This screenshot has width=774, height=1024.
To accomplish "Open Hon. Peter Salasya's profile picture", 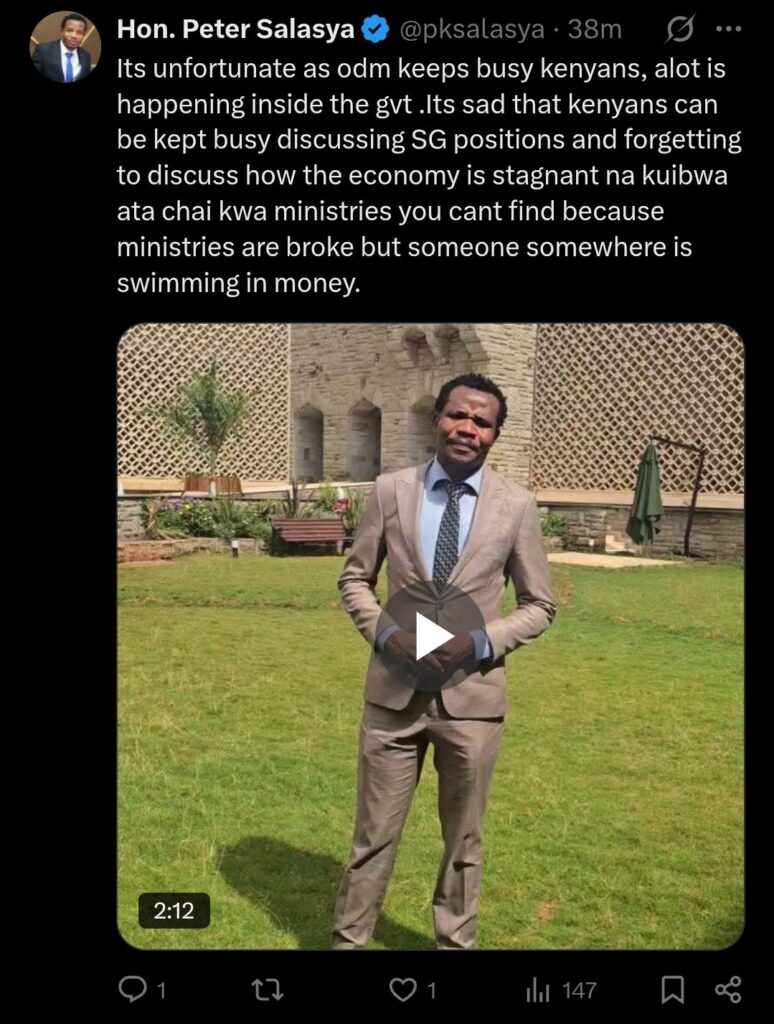I will click(65, 47).
